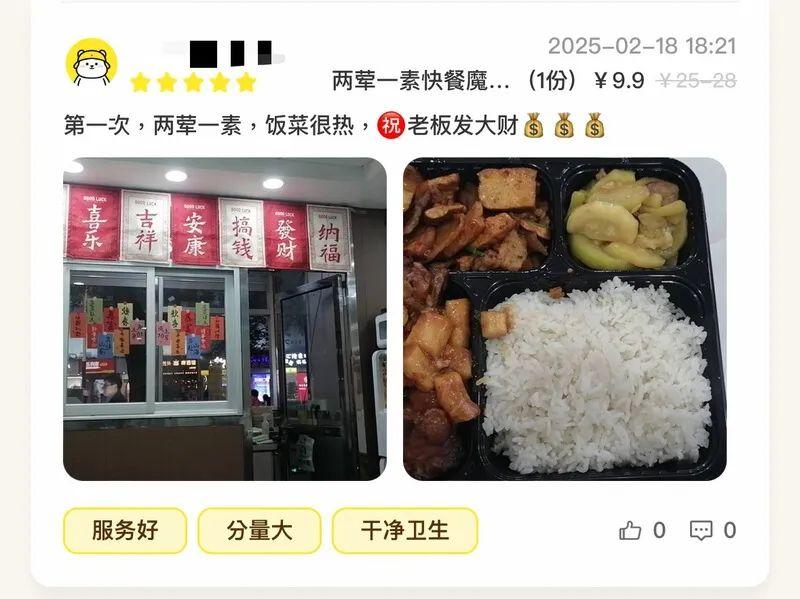800x599 pixels.
Task: Open the meal box photo in the review
Action: click(564, 318)
